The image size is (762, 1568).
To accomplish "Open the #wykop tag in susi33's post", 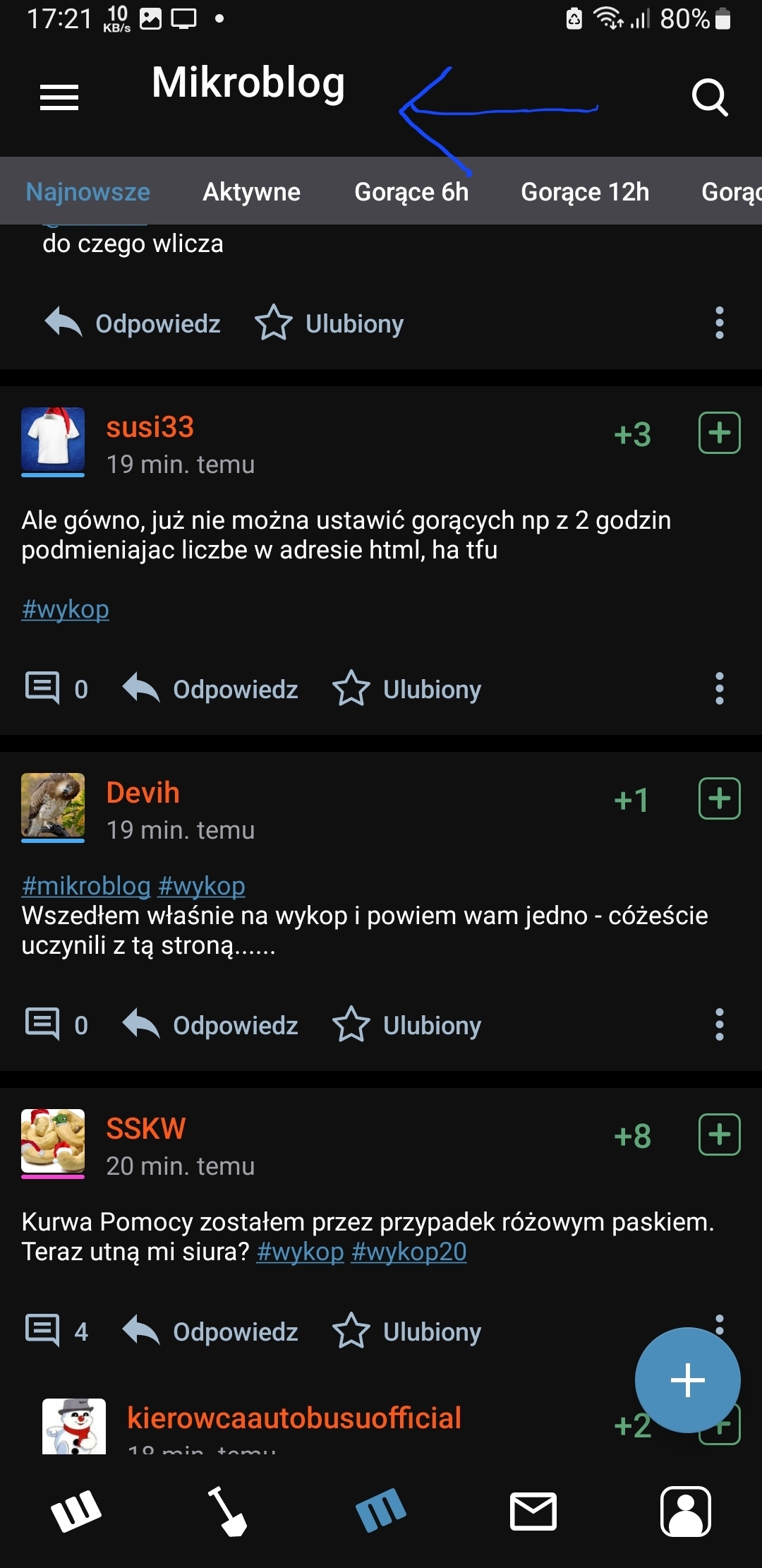I will coord(66,609).
